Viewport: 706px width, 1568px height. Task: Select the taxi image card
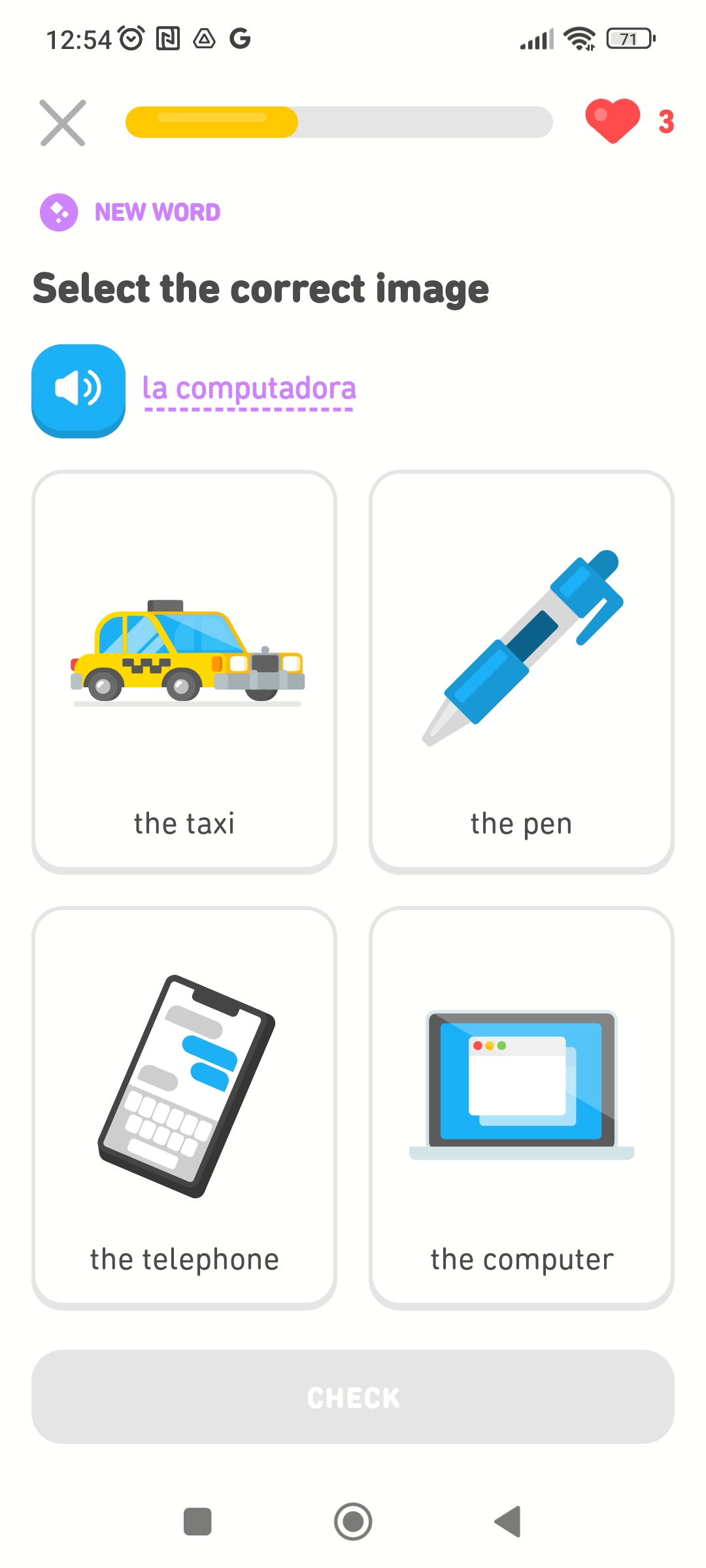point(184,672)
